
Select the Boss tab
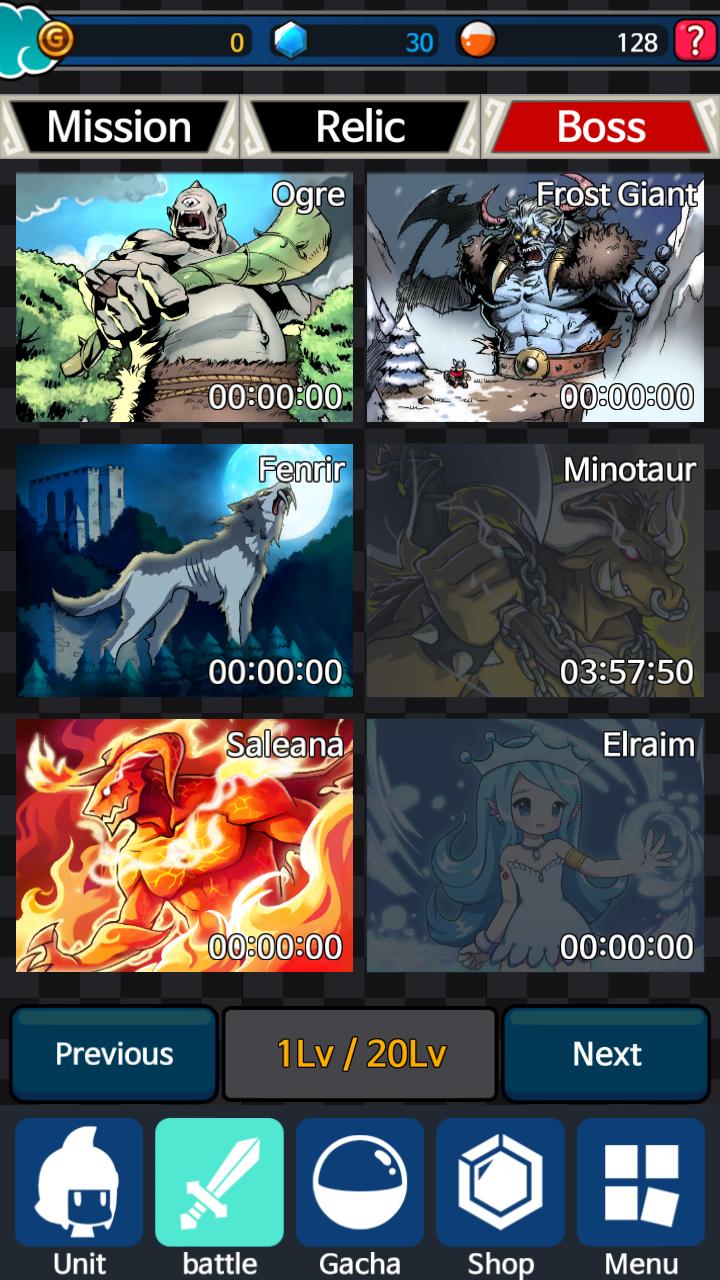[x=600, y=127]
